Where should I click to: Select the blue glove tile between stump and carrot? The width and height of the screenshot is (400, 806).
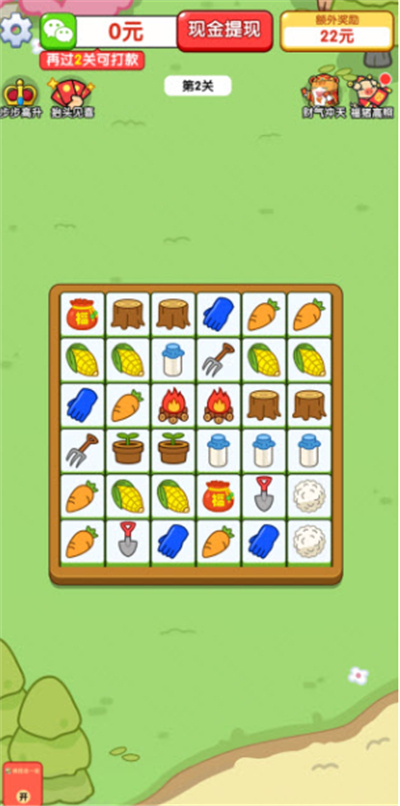(x=219, y=315)
